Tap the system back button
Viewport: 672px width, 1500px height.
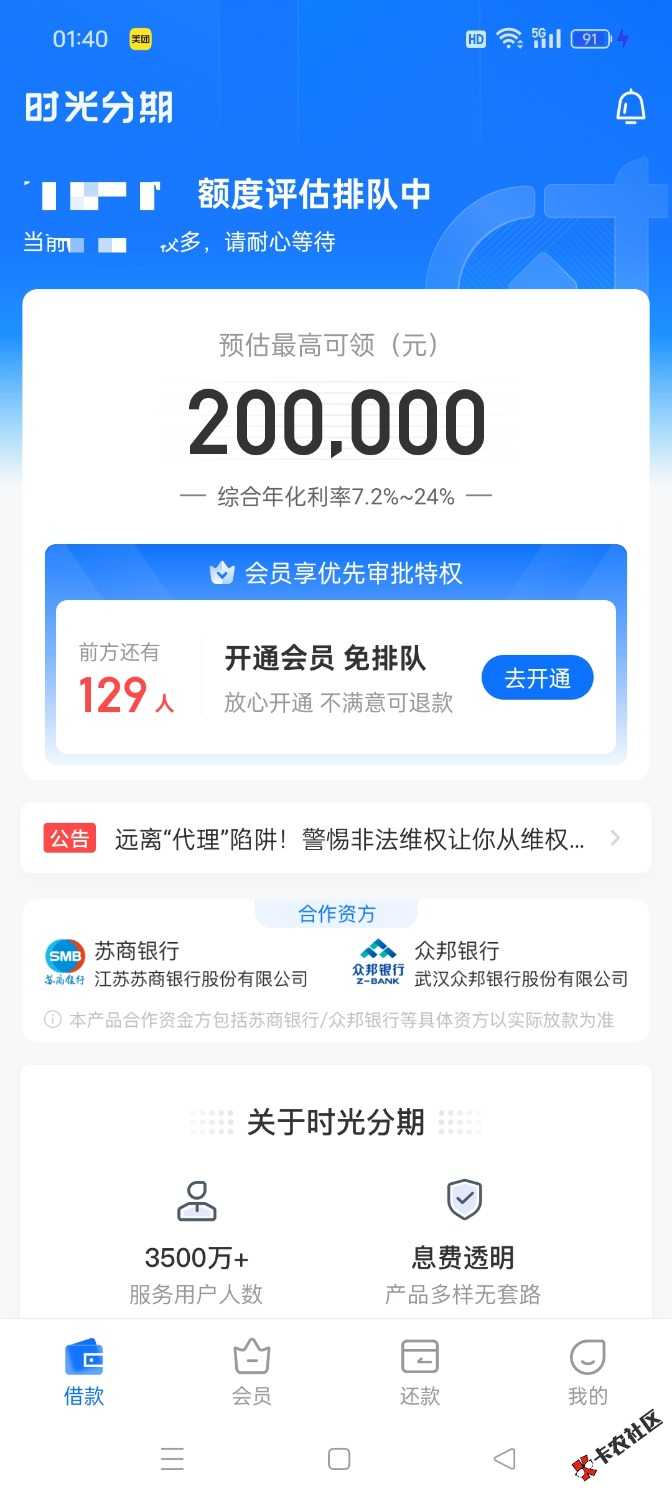pyautogui.click(x=505, y=1458)
